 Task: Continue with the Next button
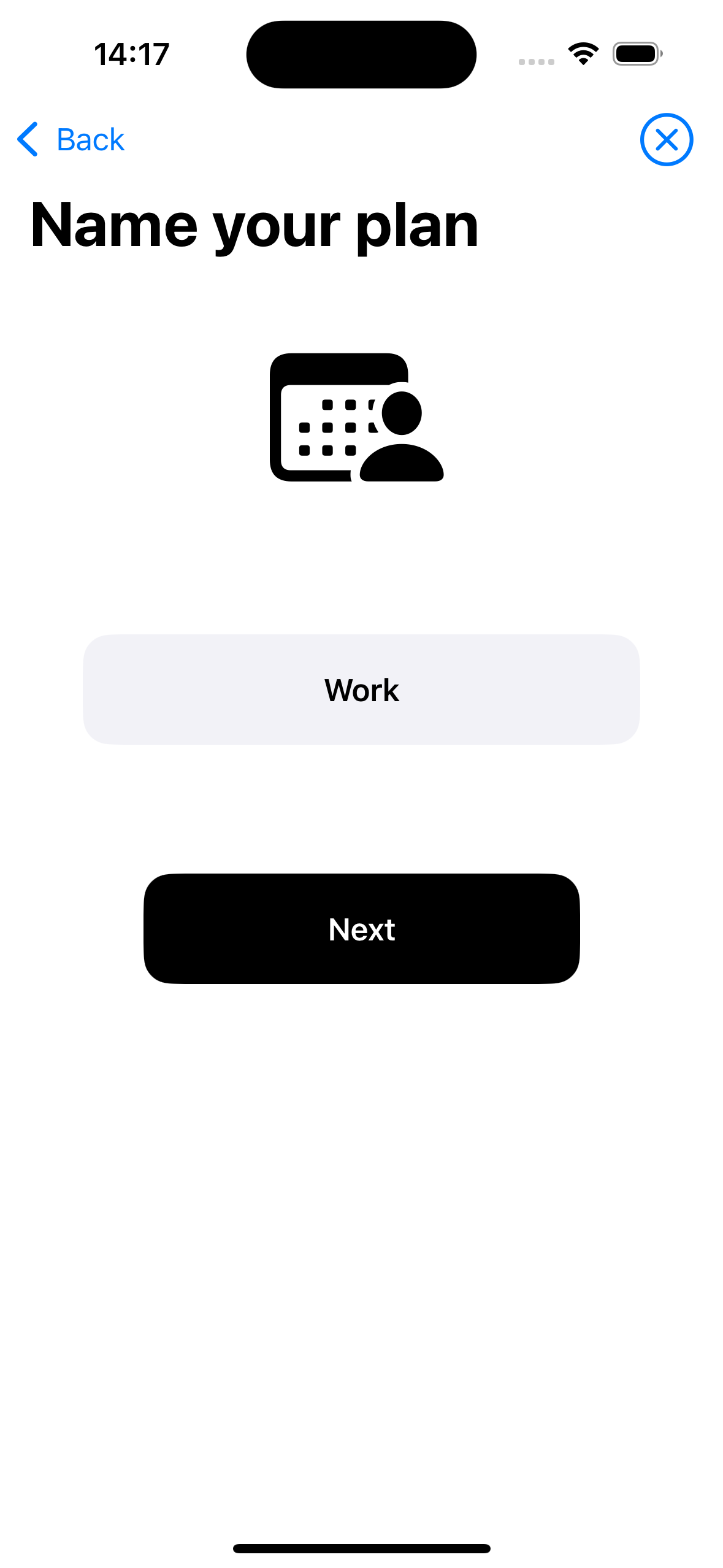pos(361,929)
